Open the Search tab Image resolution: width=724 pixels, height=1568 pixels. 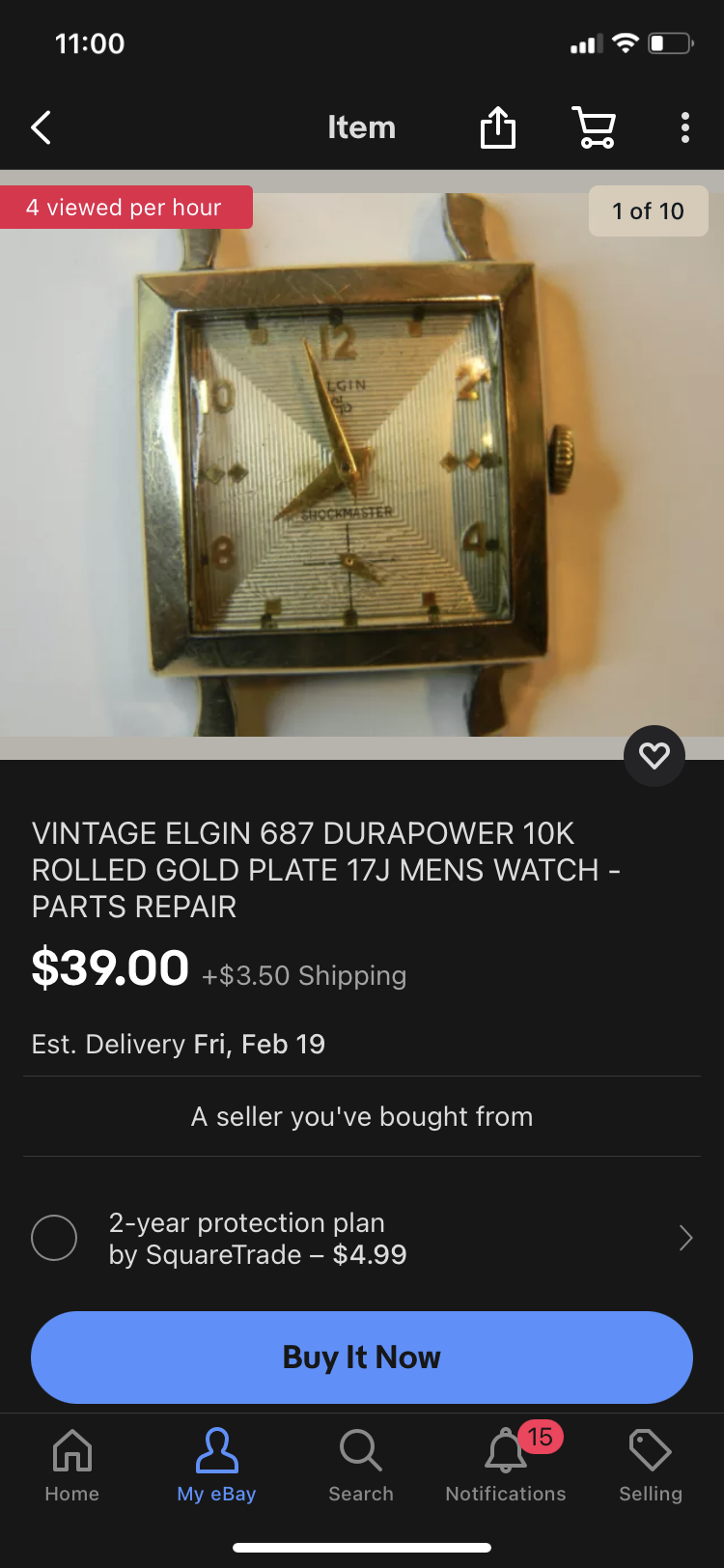pyautogui.click(x=361, y=1465)
